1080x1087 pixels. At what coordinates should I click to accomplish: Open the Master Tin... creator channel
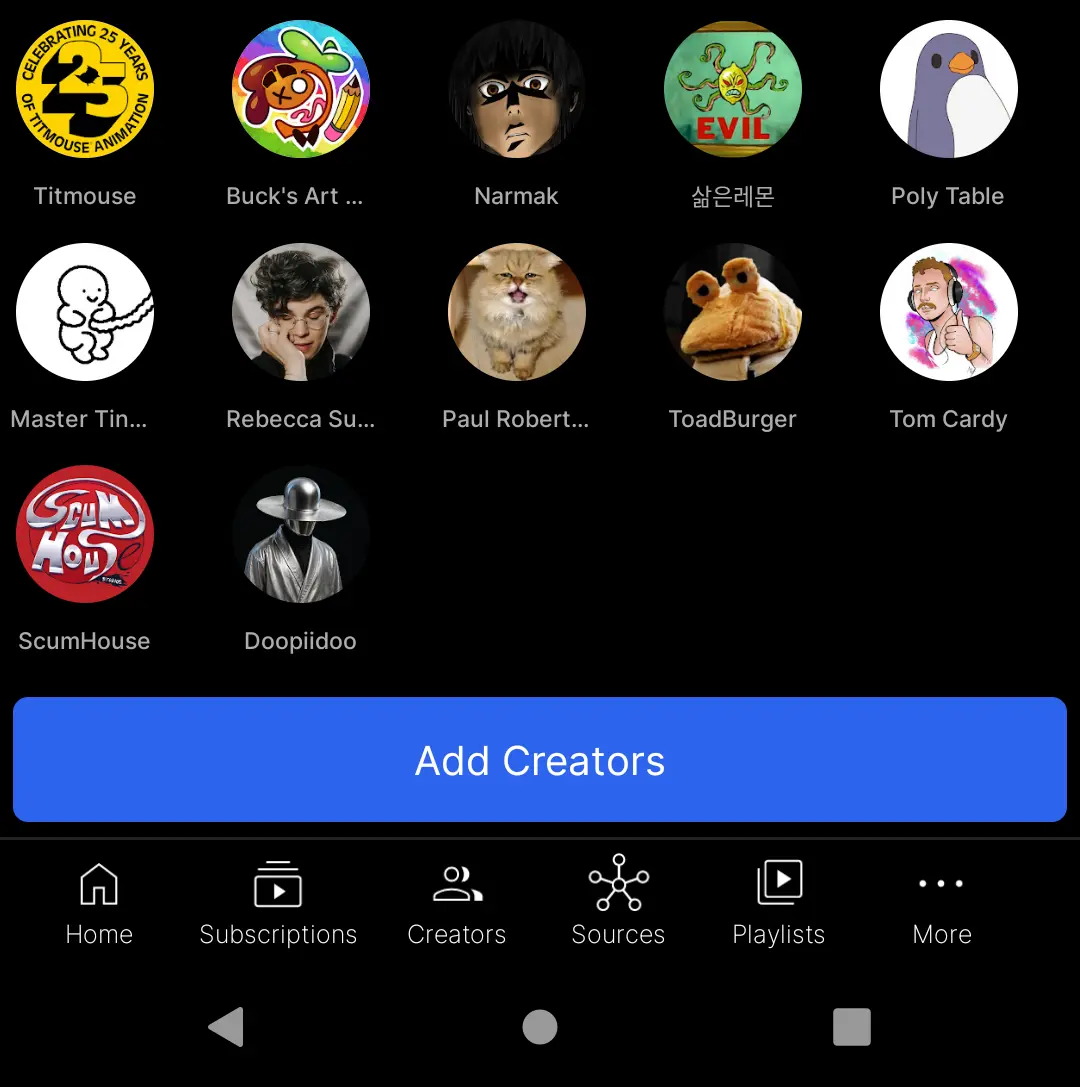(x=85, y=312)
